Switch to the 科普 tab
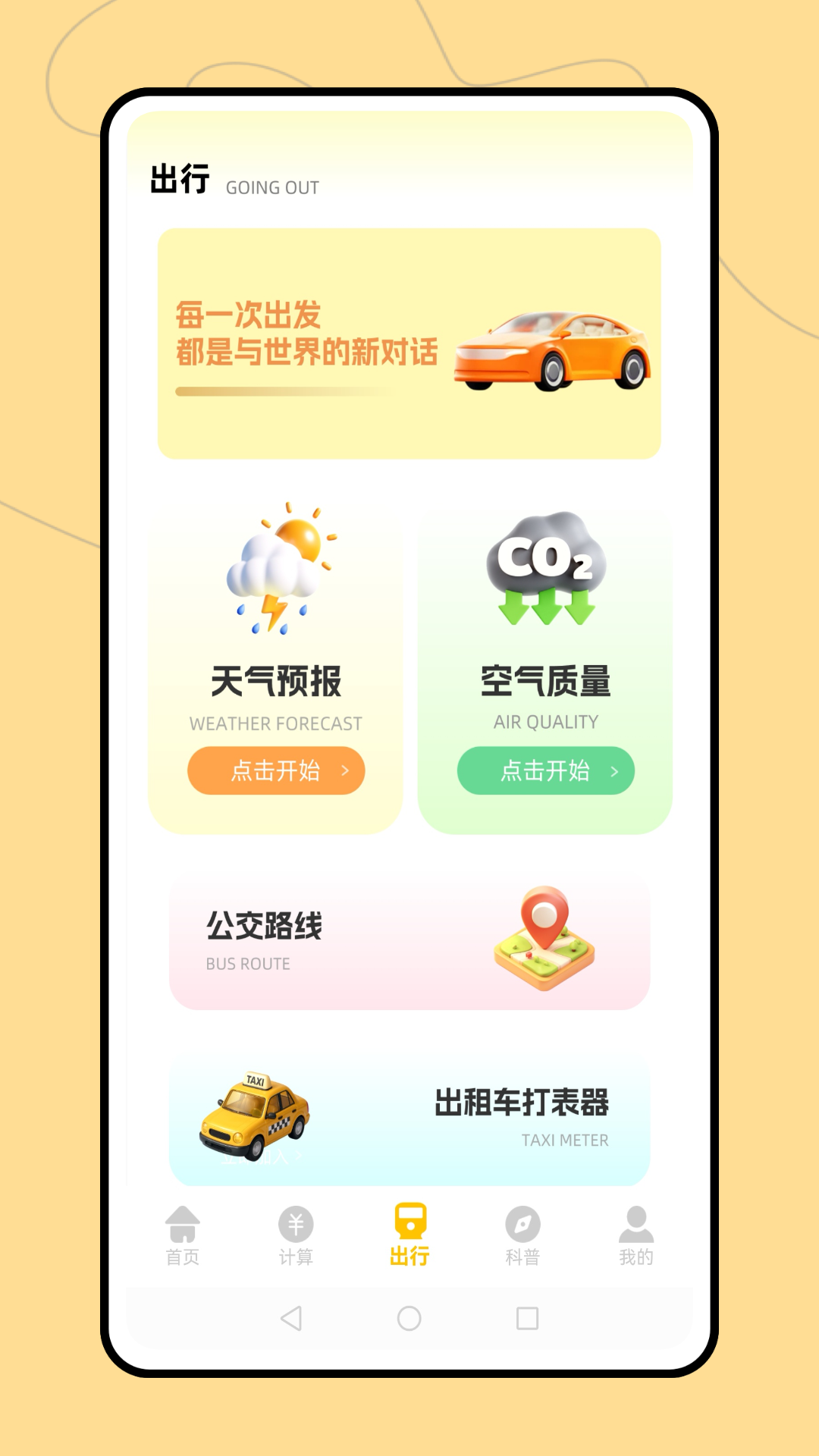The image size is (819, 1456). click(523, 1235)
